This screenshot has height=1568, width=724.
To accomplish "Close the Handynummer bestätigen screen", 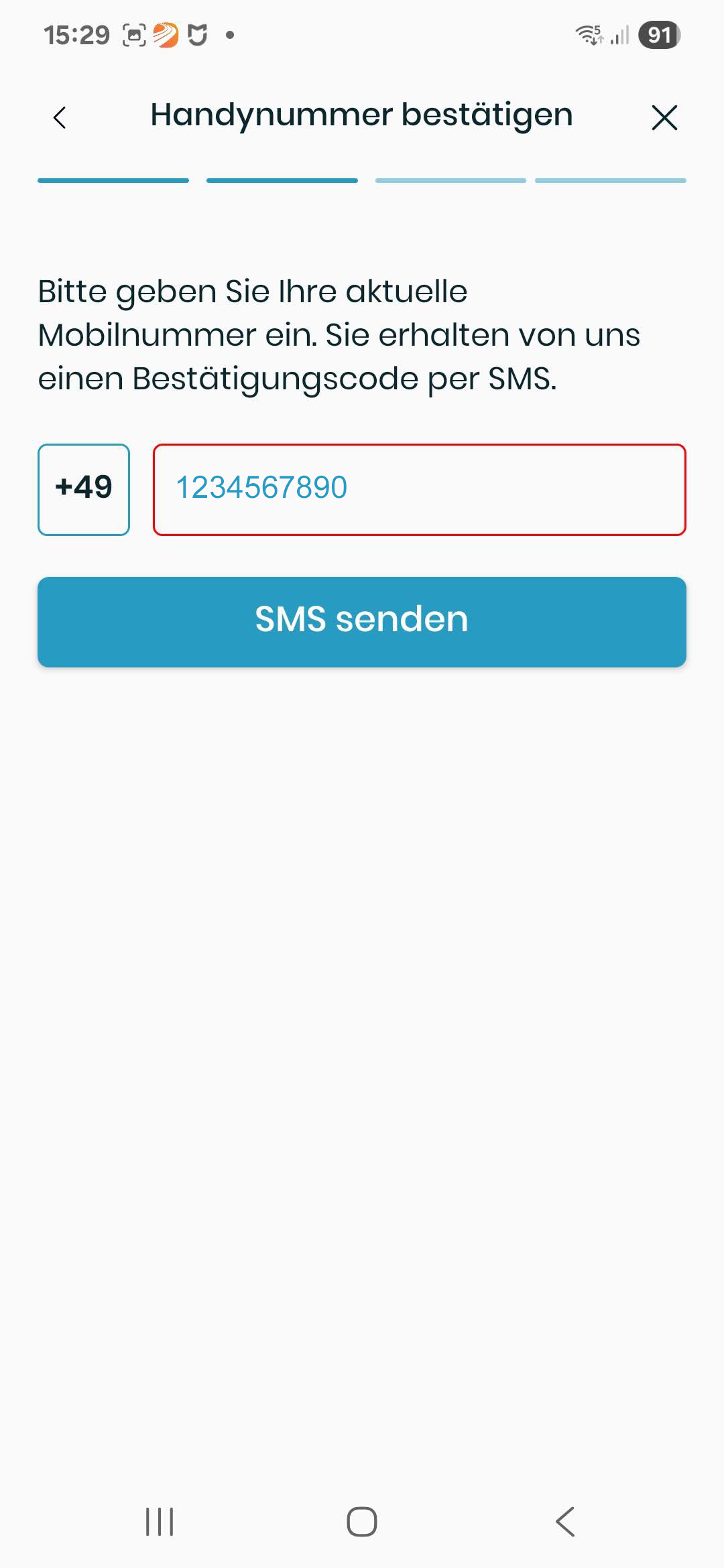I will tap(664, 118).
